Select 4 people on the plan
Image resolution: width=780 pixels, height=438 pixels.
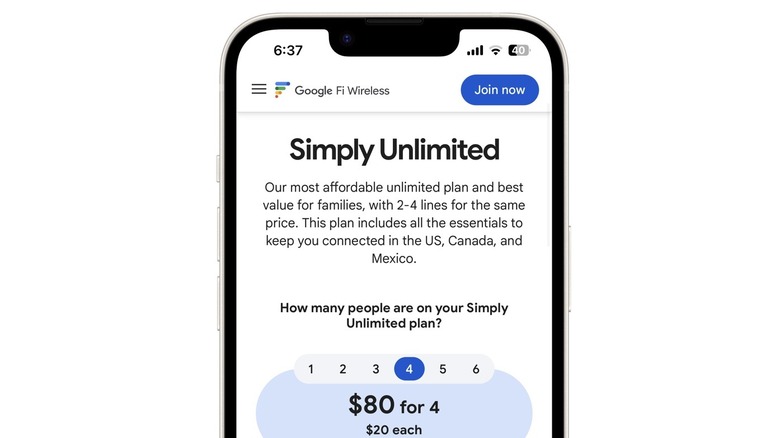tap(409, 369)
